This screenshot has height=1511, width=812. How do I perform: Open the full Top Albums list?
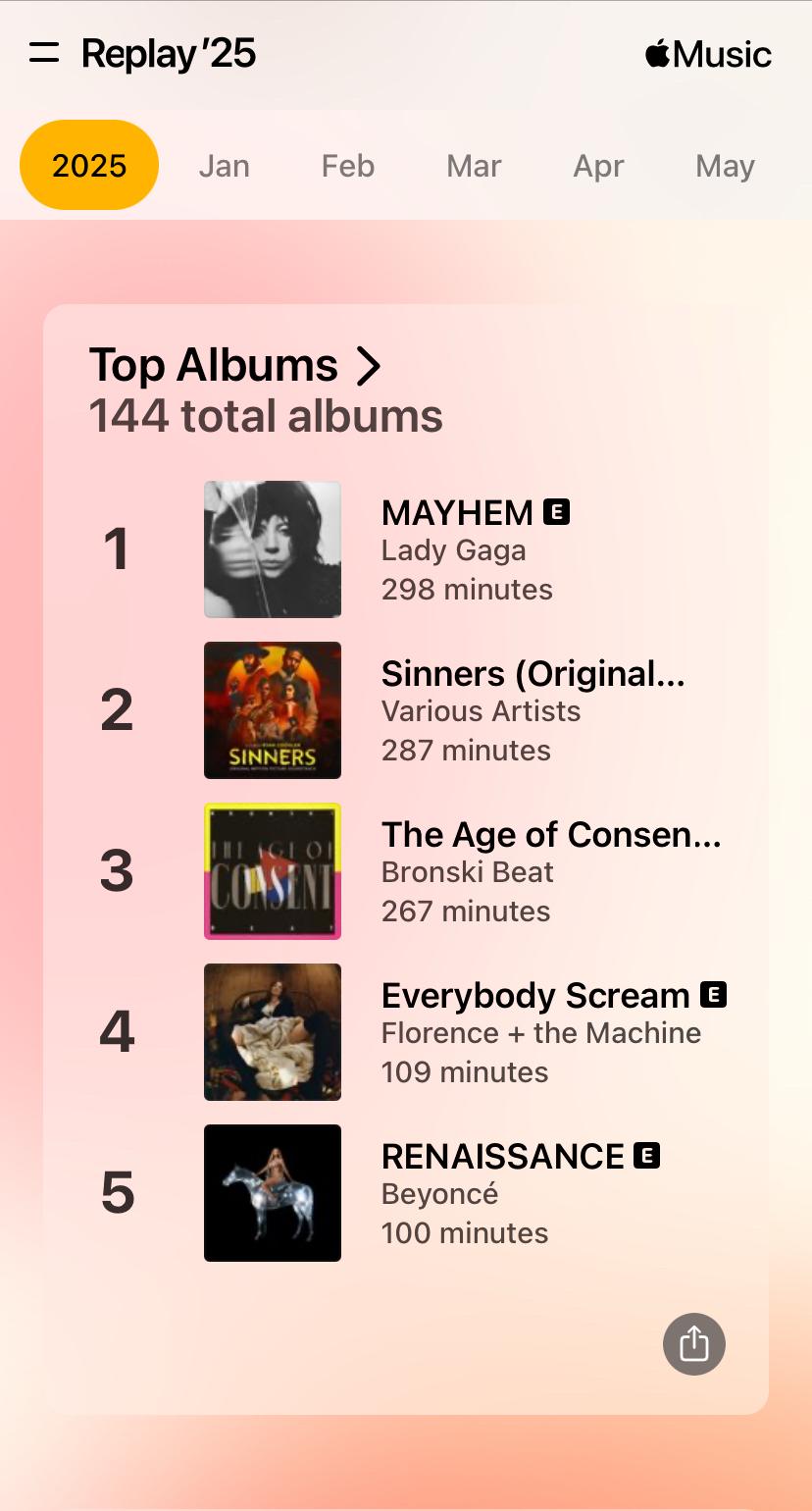click(x=235, y=366)
